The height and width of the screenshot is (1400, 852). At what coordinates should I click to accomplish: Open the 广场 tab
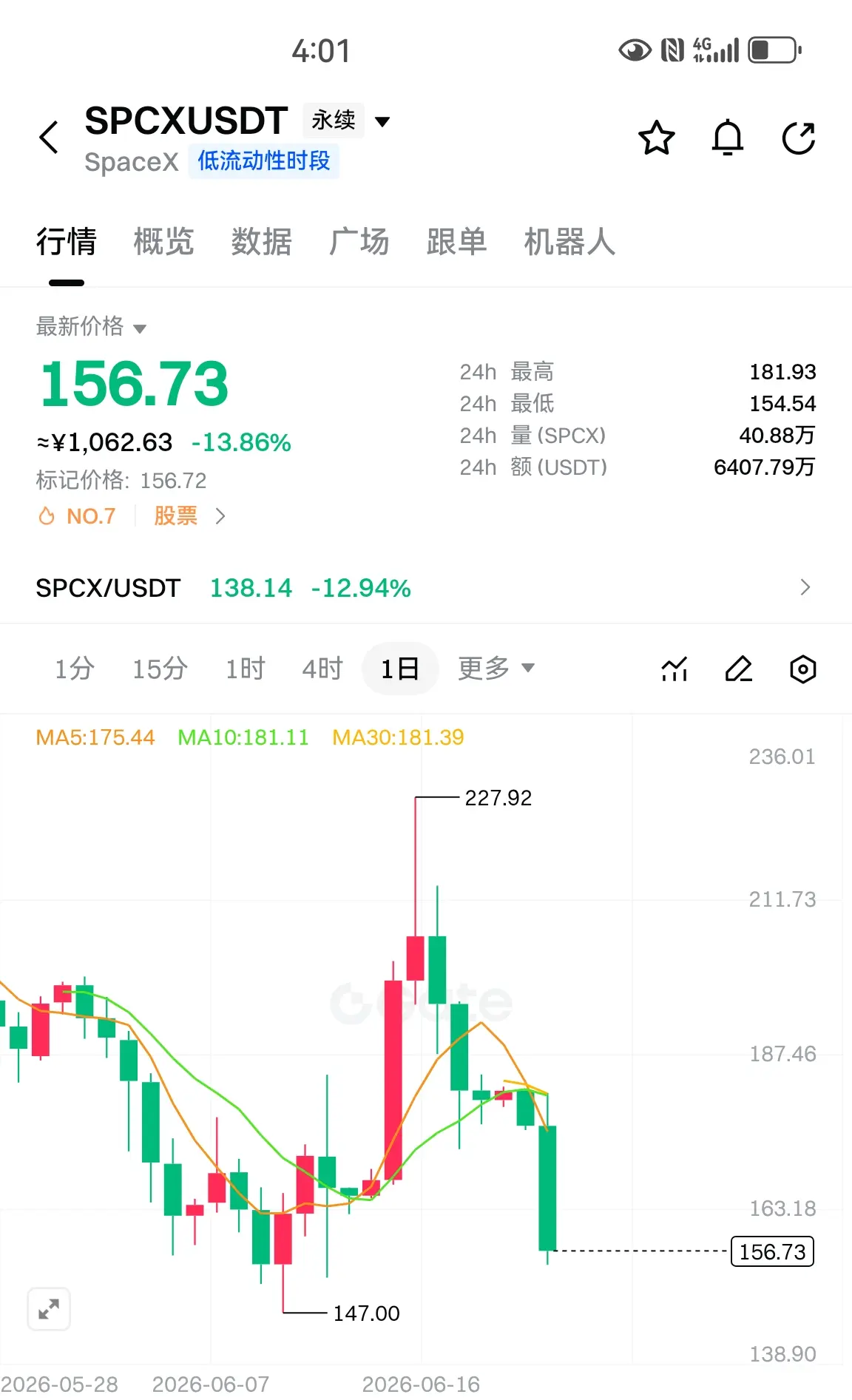[x=359, y=242]
